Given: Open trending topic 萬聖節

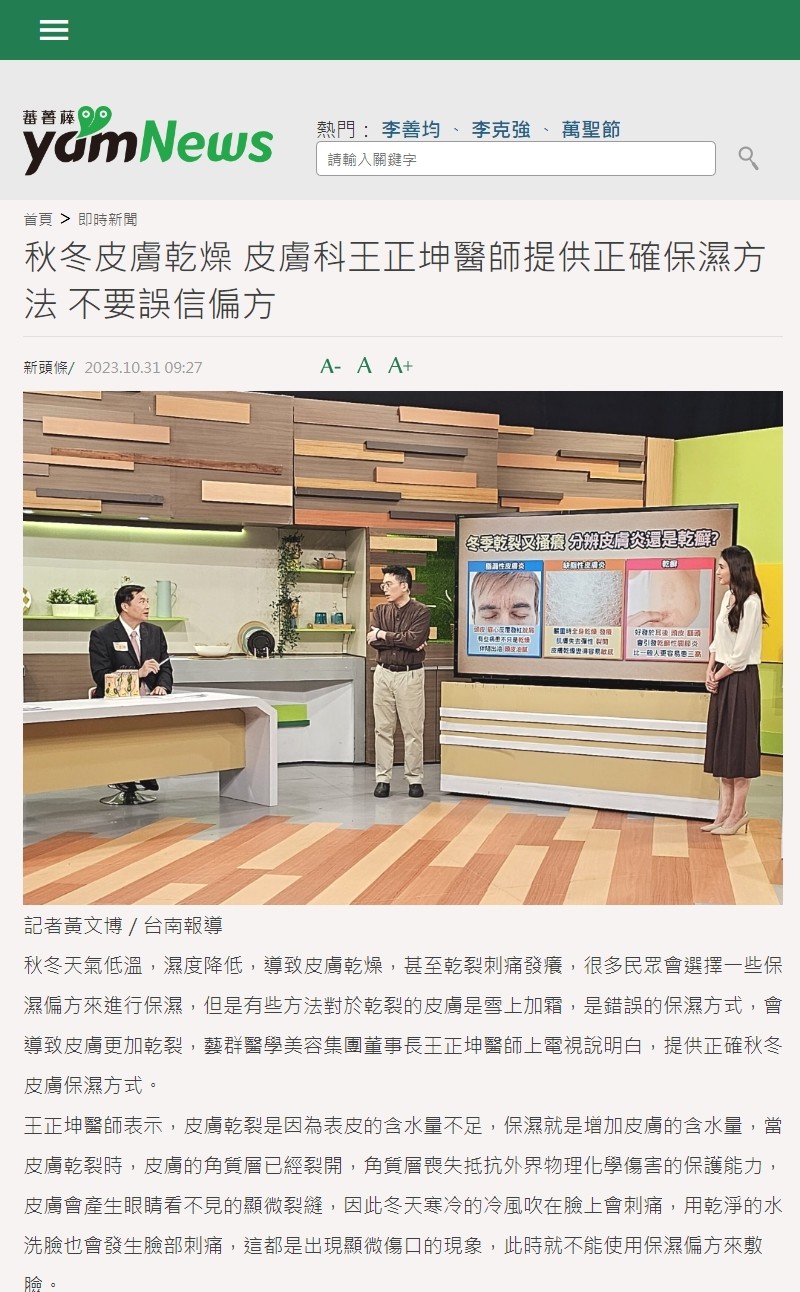Looking at the screenshot, I should 590,130.
